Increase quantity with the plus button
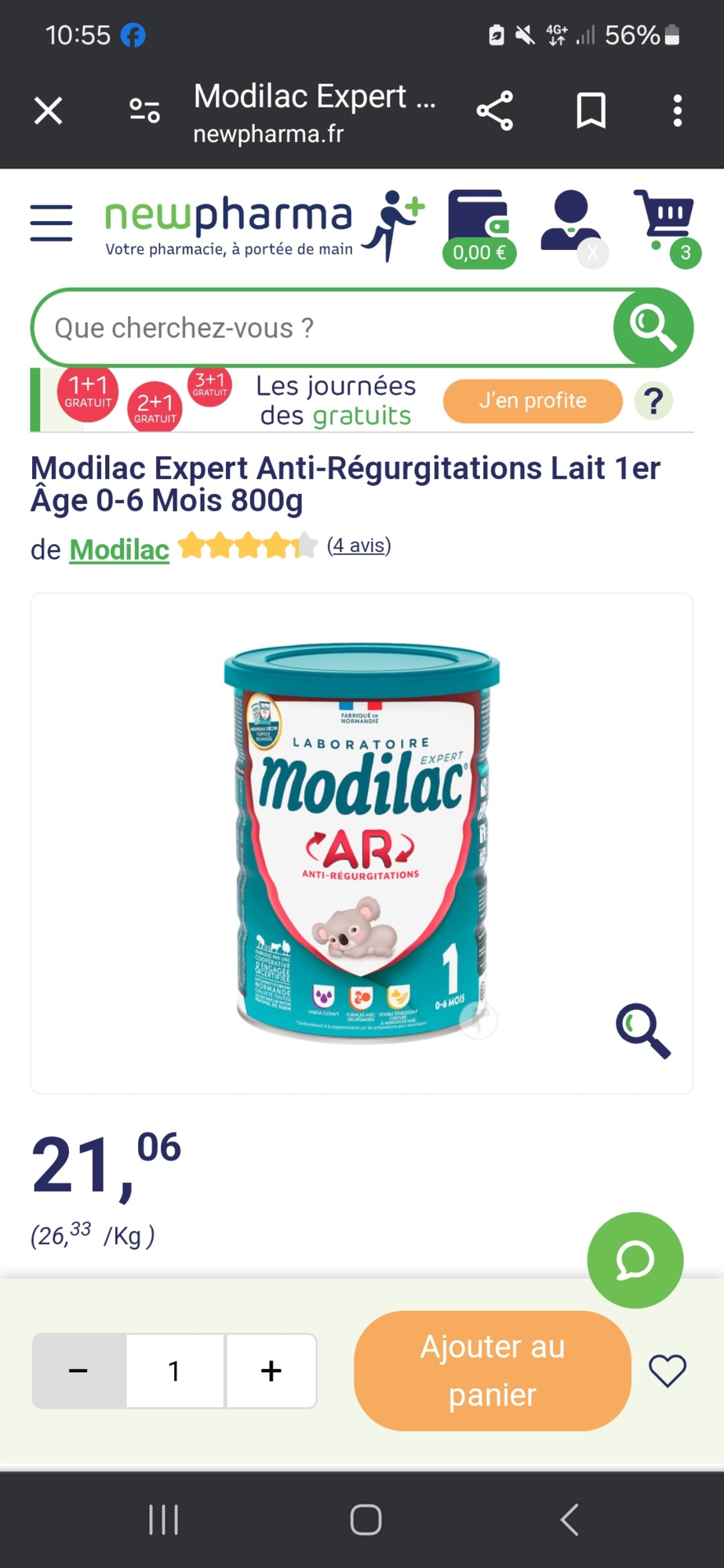The width and height of the screenshot is (724, 1568). click(x=271, y=1370)
